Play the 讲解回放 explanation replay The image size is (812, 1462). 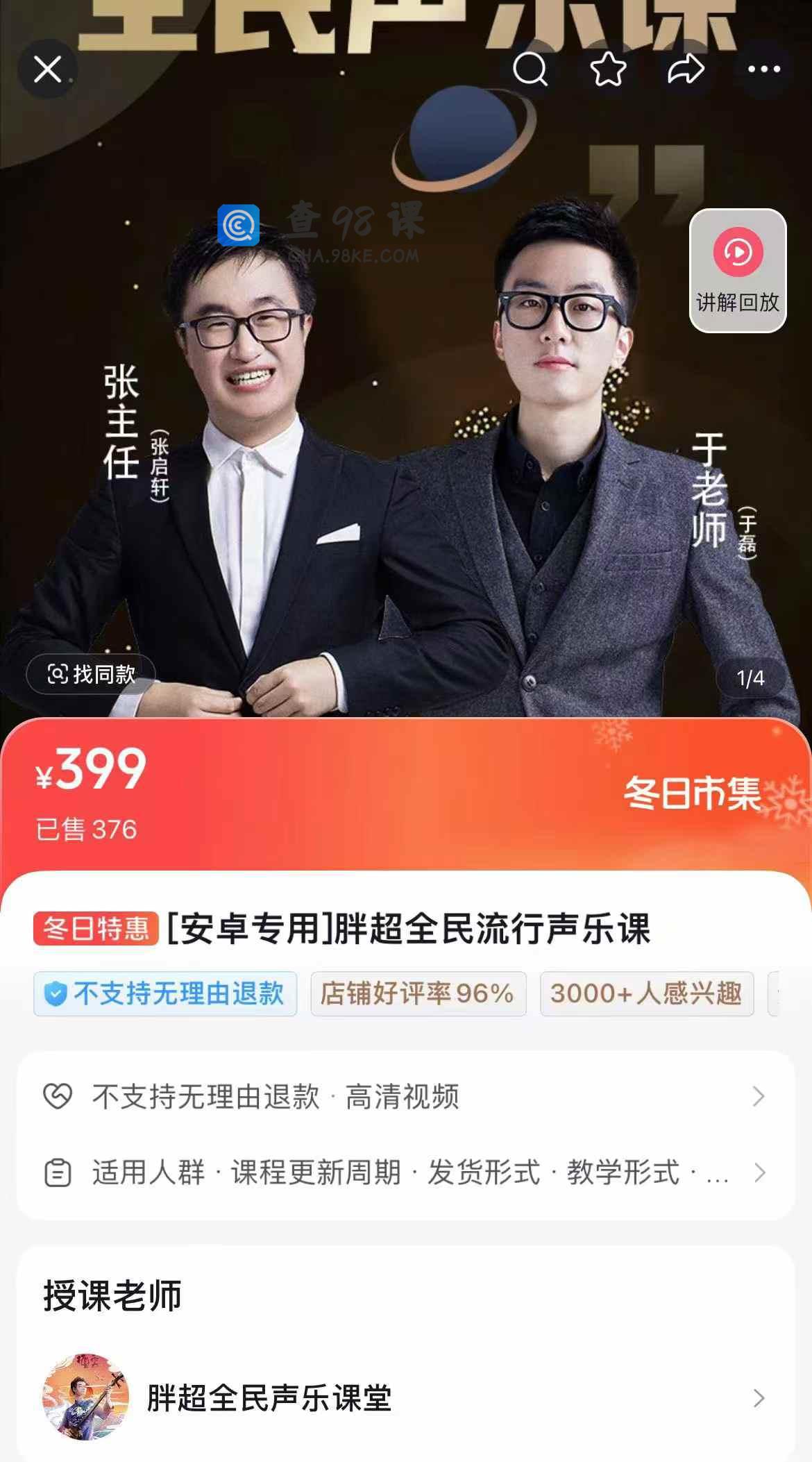(x=737, y=270)
